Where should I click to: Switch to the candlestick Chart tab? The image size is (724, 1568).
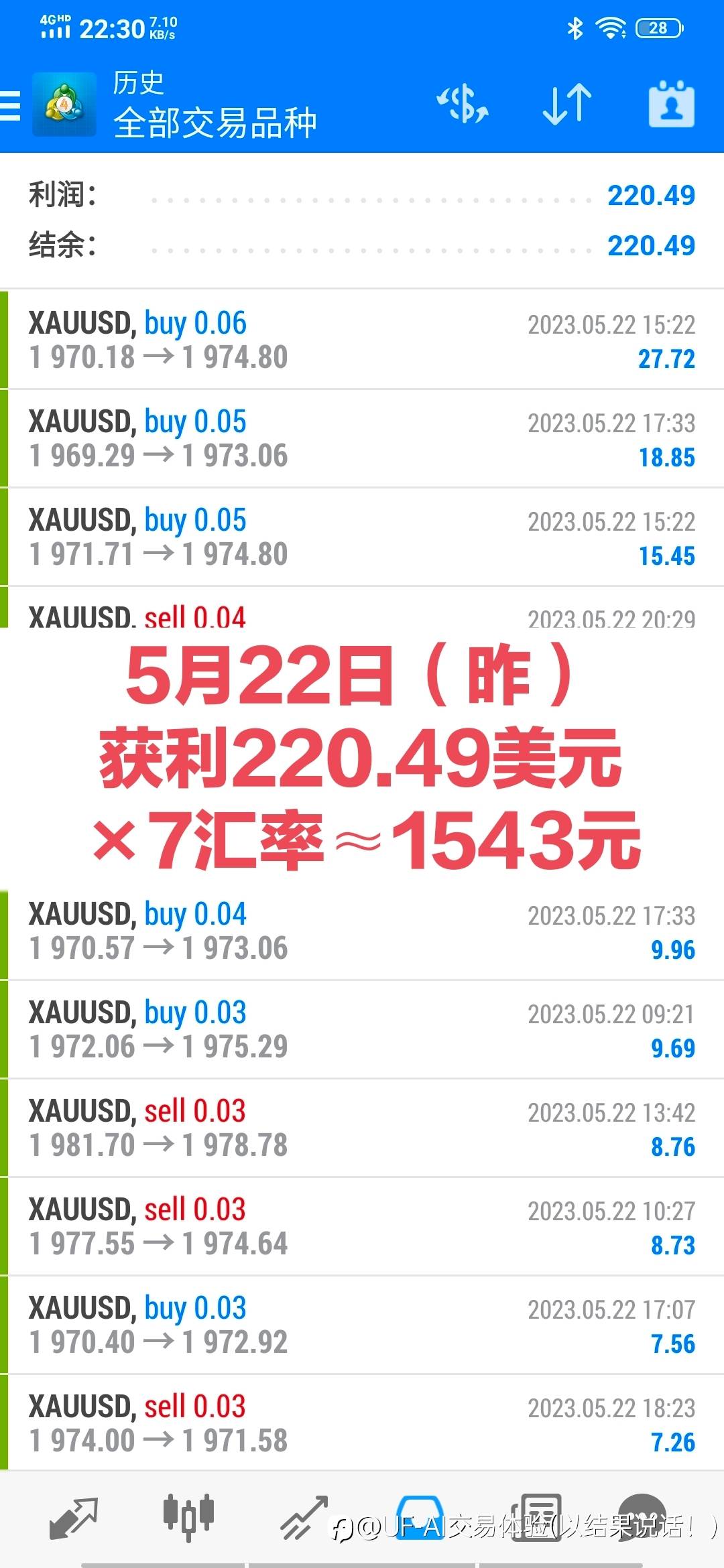tap(188, 1516)
